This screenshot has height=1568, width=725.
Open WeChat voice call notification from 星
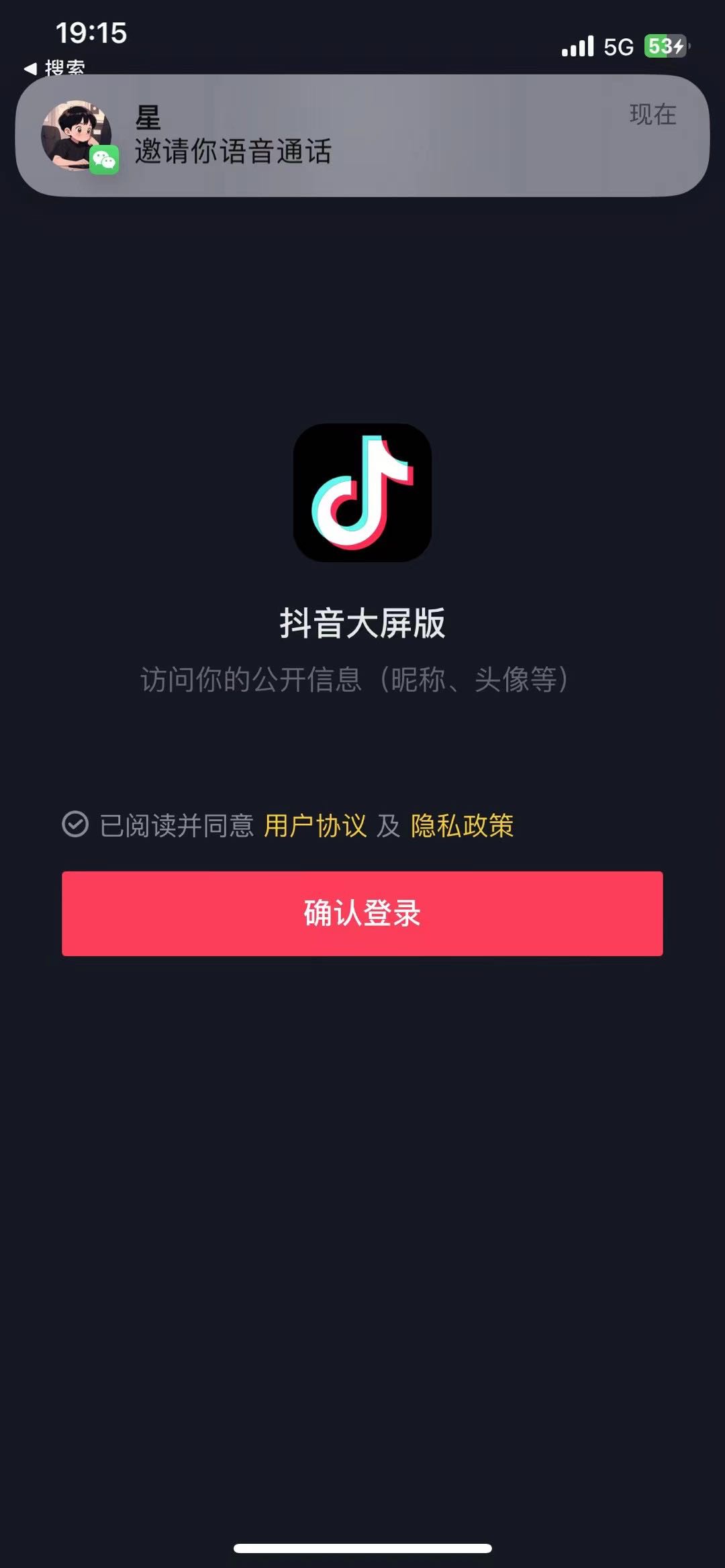[362, 136]
